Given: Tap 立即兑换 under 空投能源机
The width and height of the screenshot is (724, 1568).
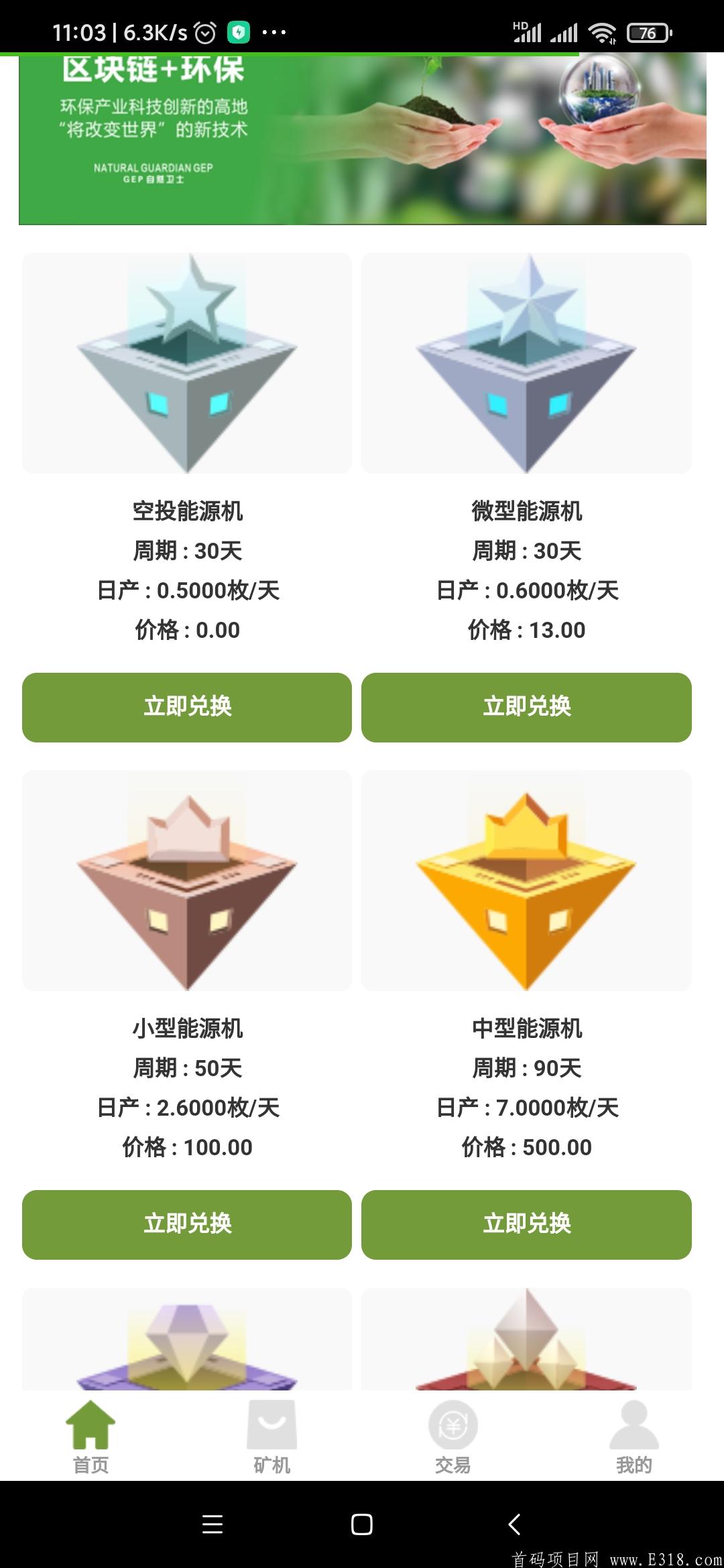Looking at the screenshot, I should click(187, 707).
